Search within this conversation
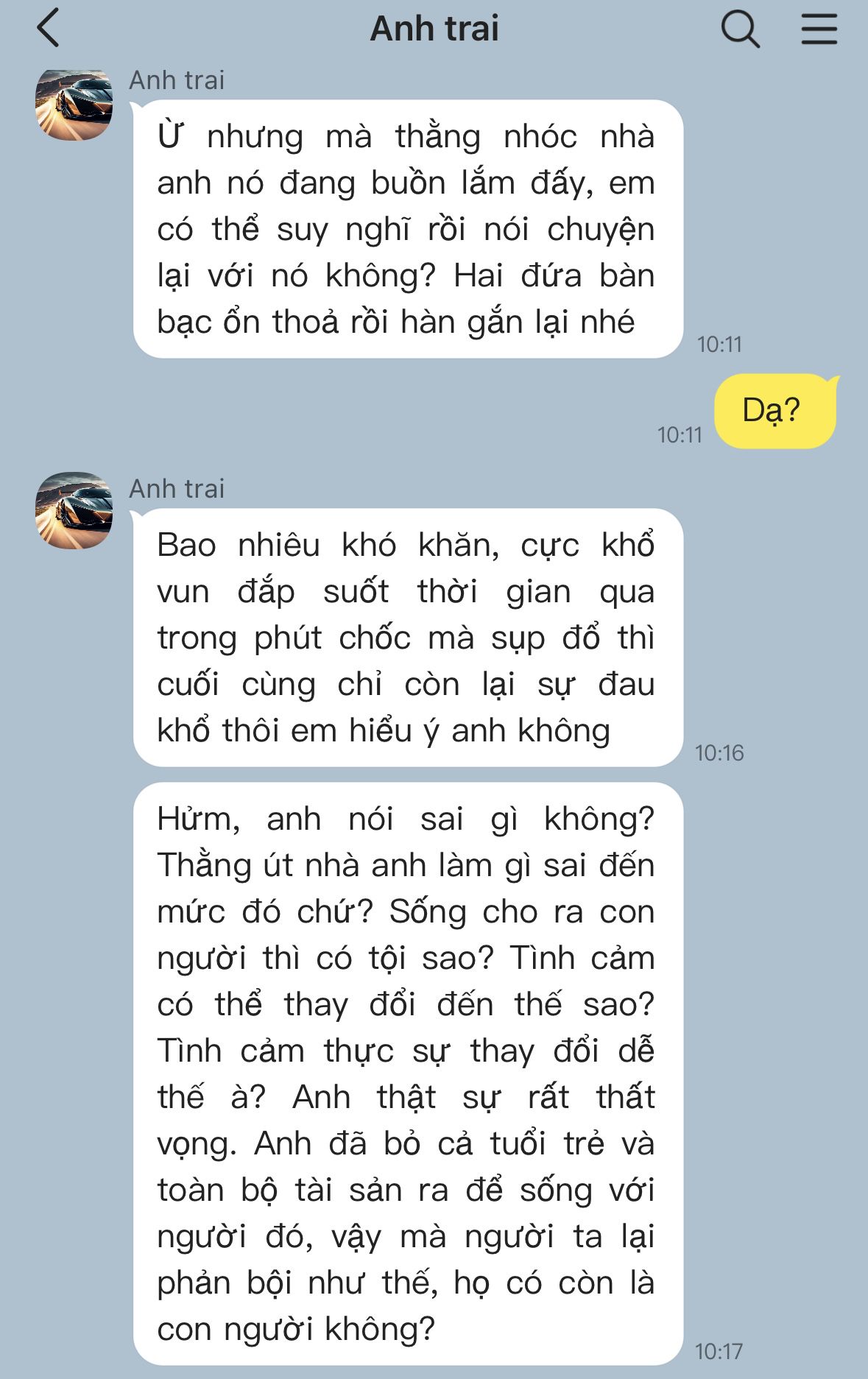The width and height of the screenshot is (868, 1379). coord(739,29)
